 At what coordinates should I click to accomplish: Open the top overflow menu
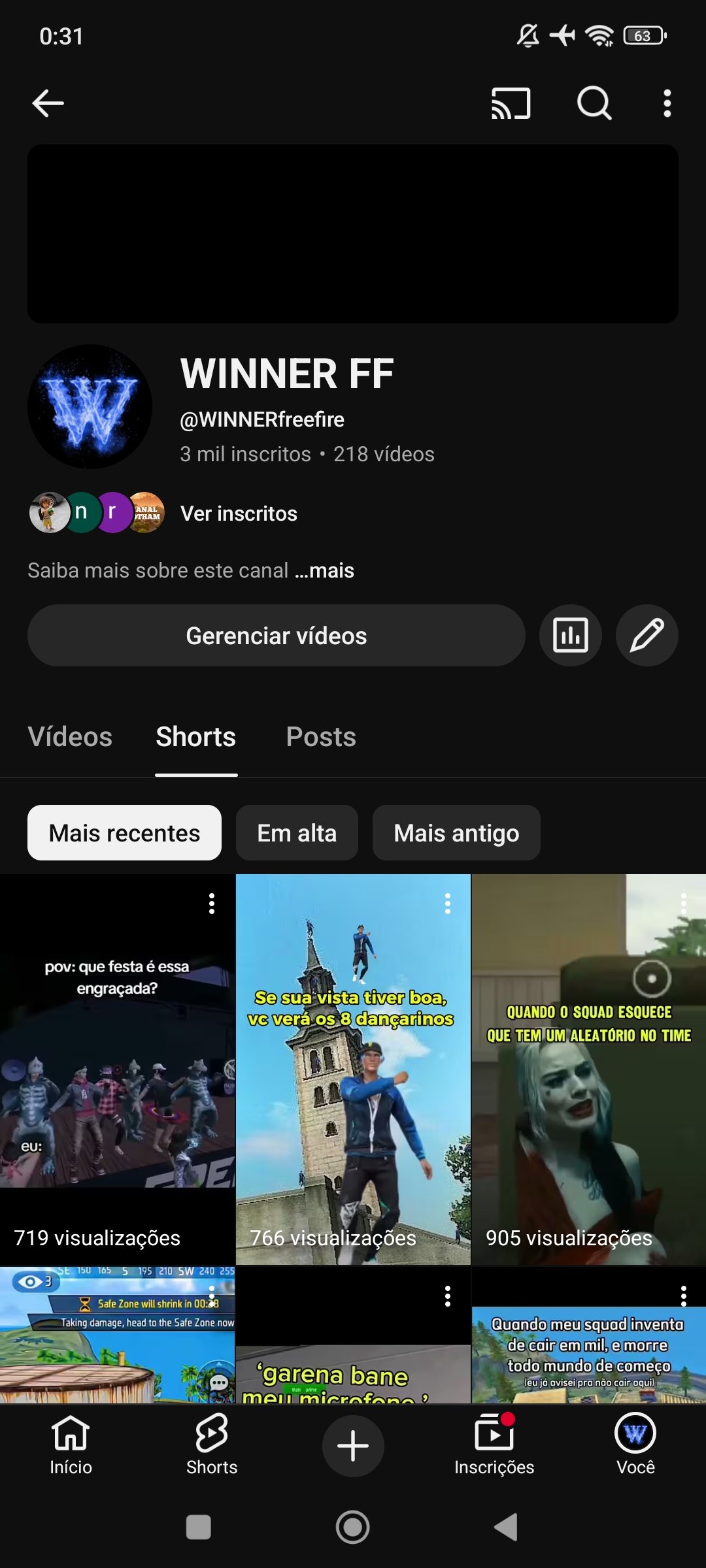click(x=667, y=103)
